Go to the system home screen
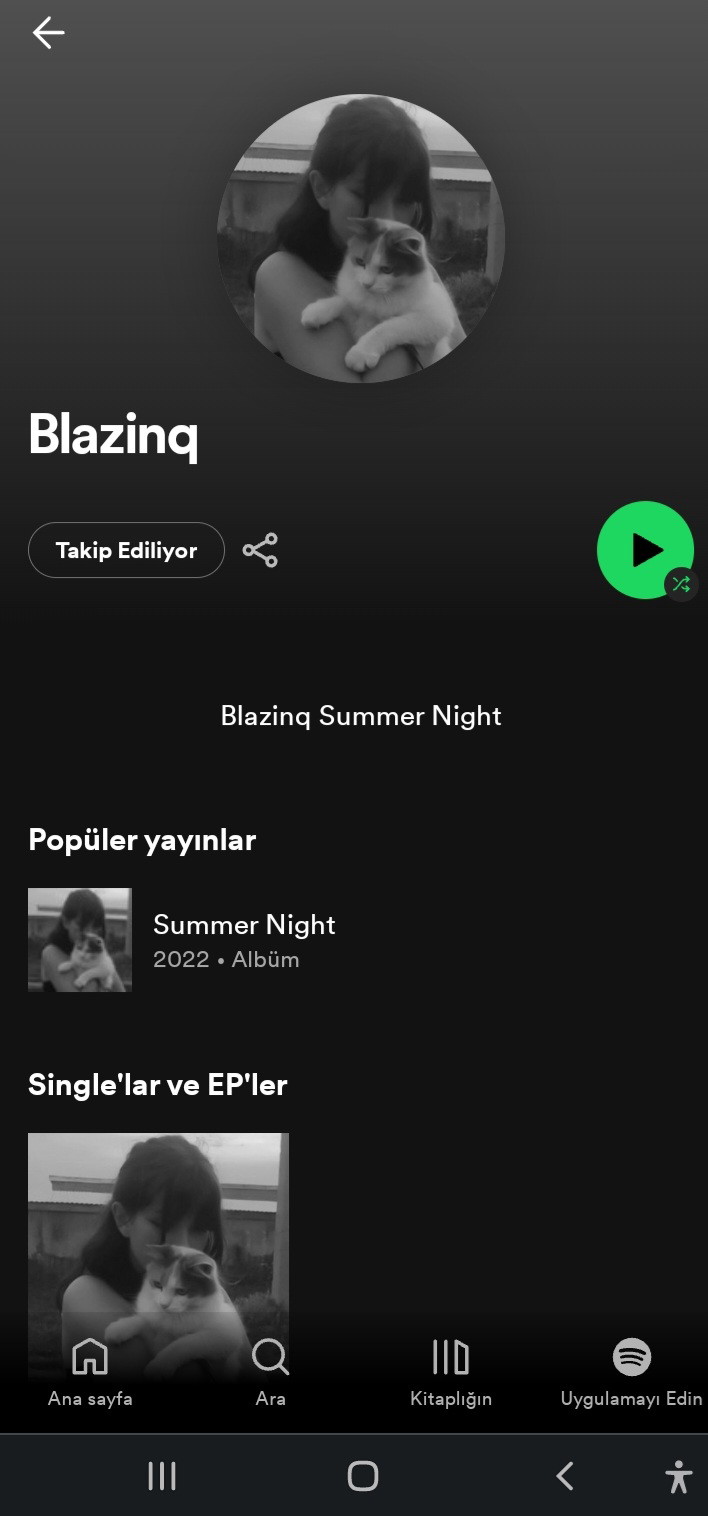This screenshot has height=1516, width=708. (363, 1476)
